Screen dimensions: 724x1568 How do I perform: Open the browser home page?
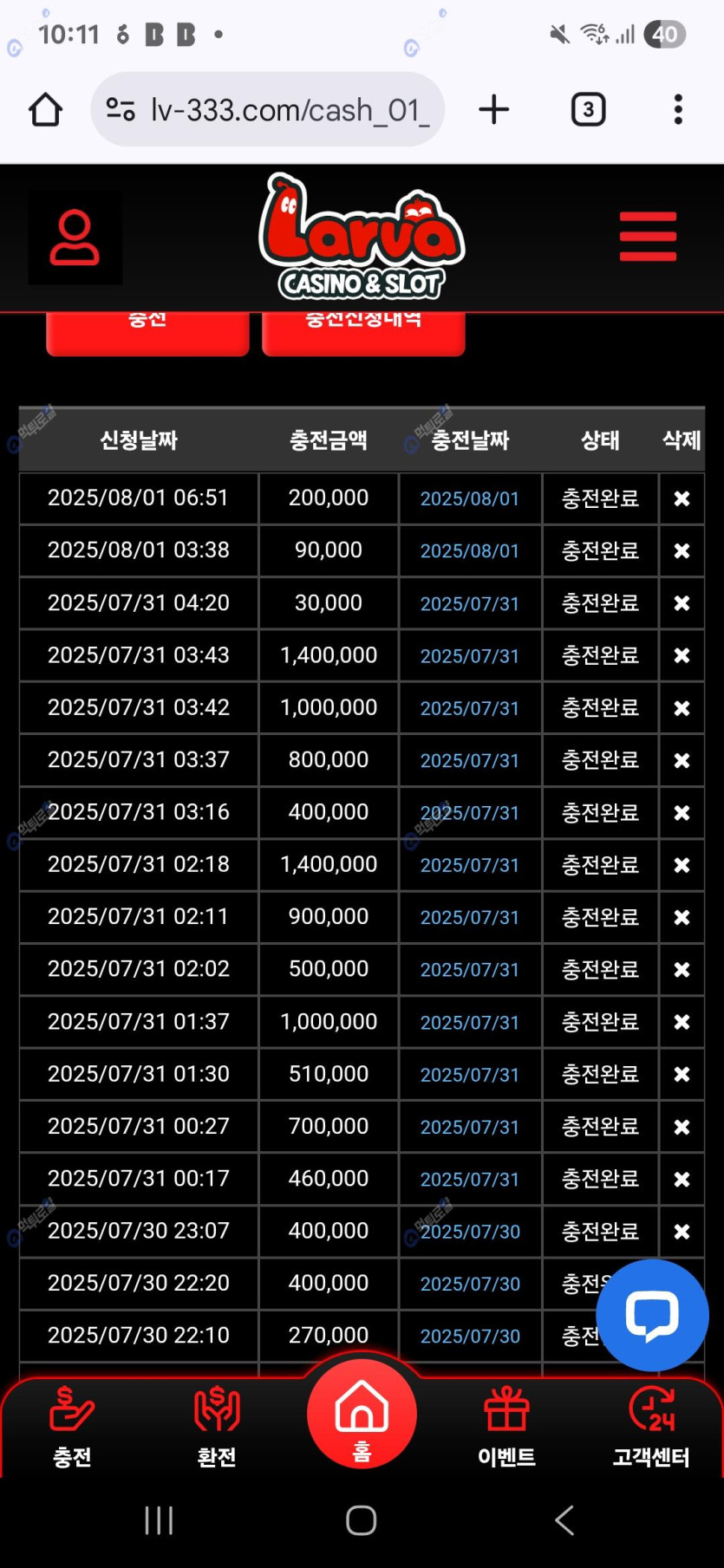tap(45, 110)
